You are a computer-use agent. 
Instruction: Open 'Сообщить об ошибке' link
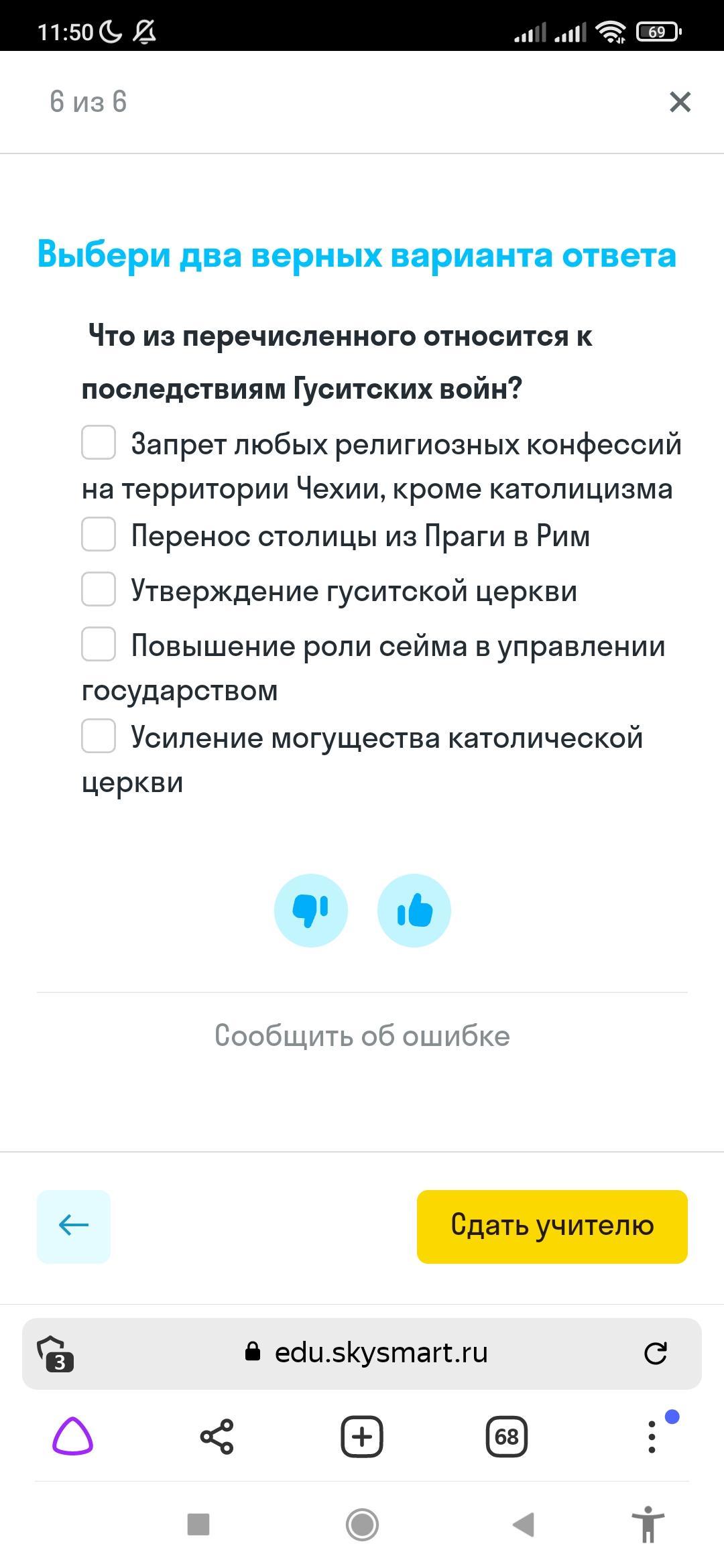tap(362, 1035)
